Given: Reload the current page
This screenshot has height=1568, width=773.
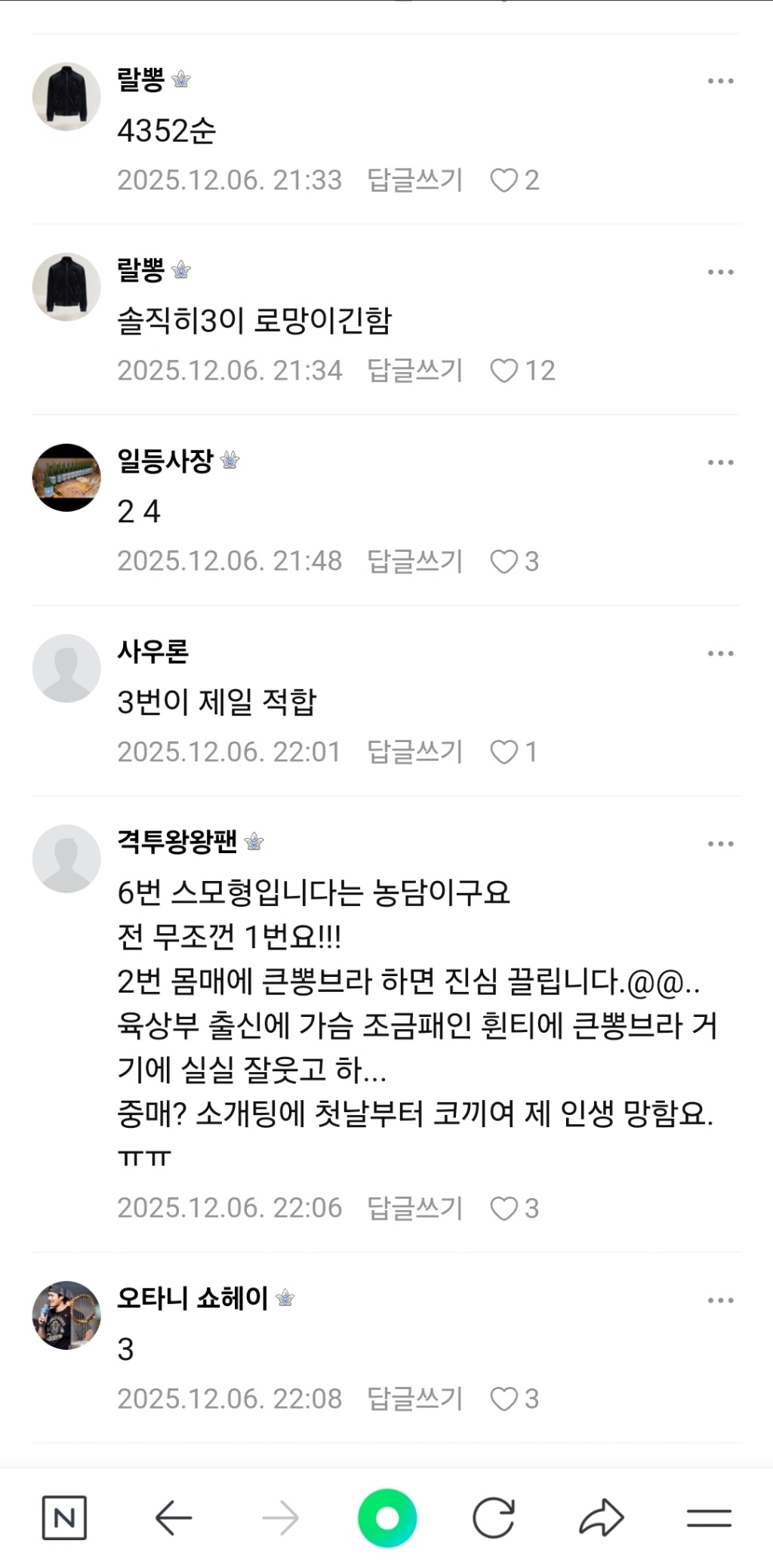Looking at the screenshot, I should (x=494, y=1518).
